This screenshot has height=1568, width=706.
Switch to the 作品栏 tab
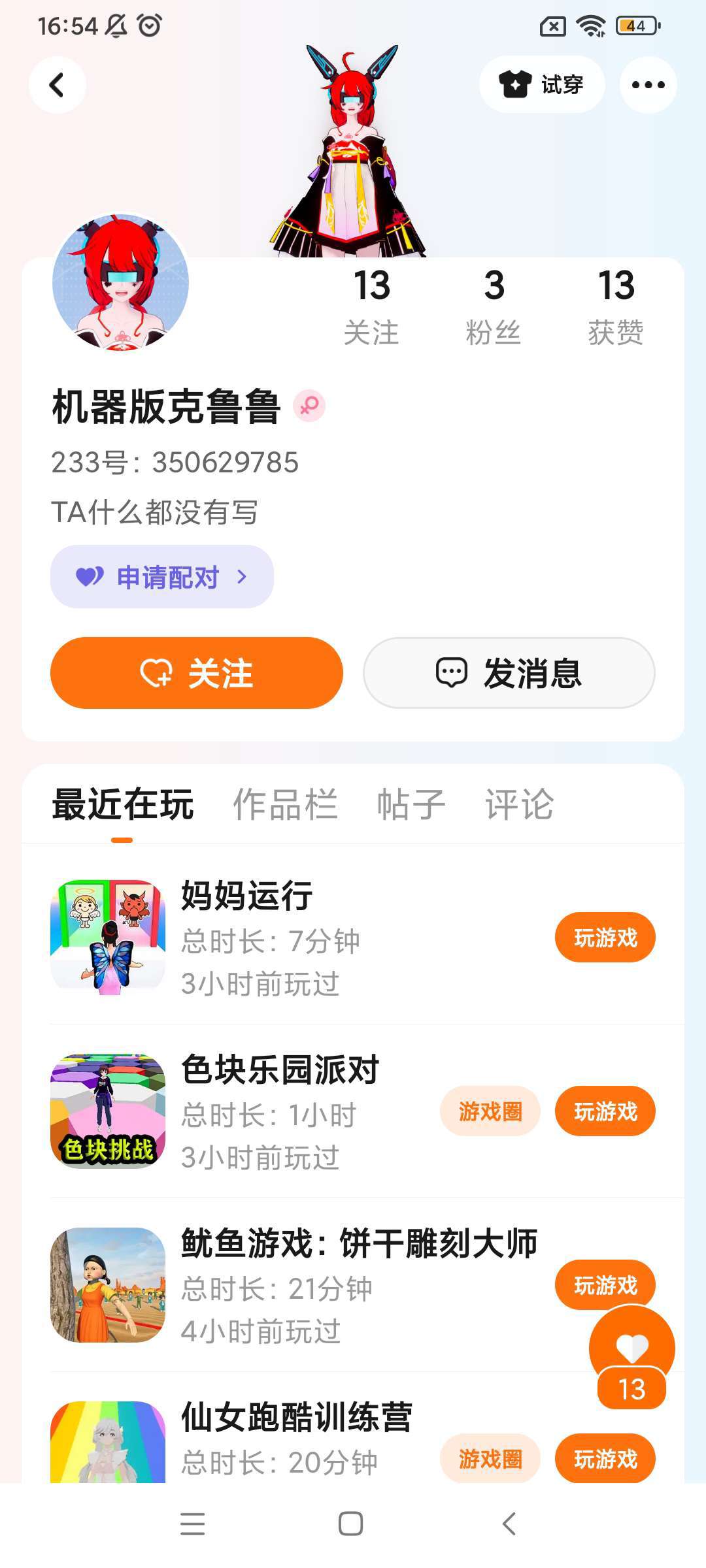coord(285,804)
